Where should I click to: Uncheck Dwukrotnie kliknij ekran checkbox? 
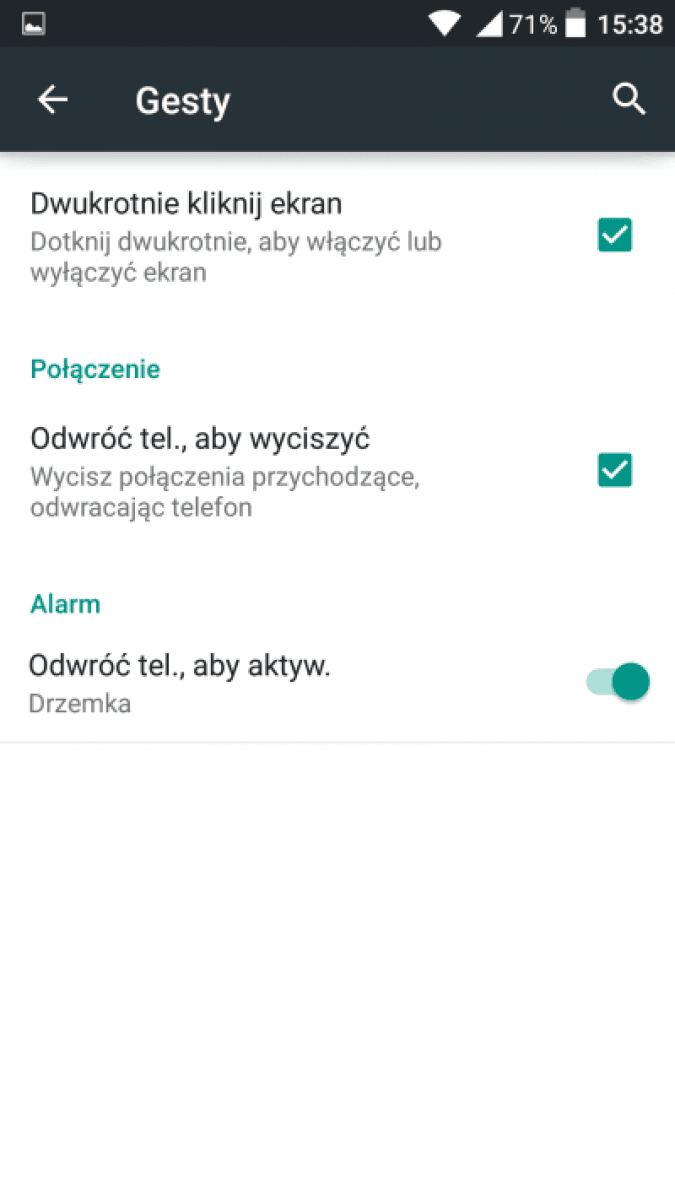[x=615, y=236]
